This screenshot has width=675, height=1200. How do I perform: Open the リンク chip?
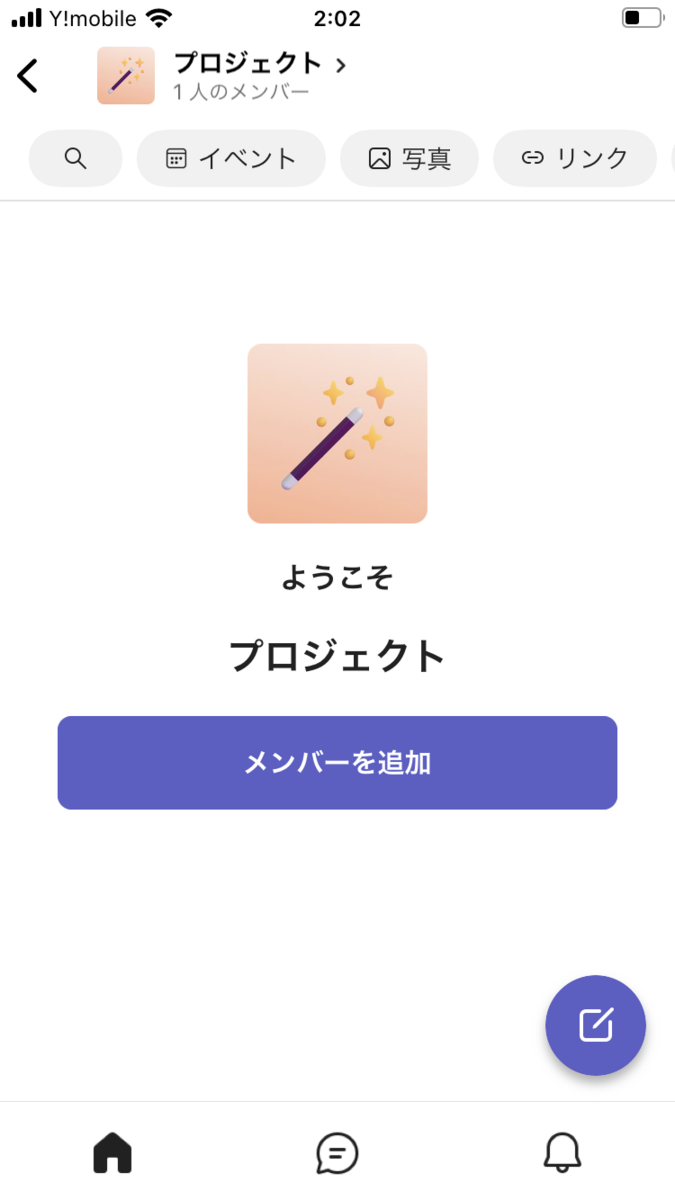pyautogui.click(x=575, y=158)
